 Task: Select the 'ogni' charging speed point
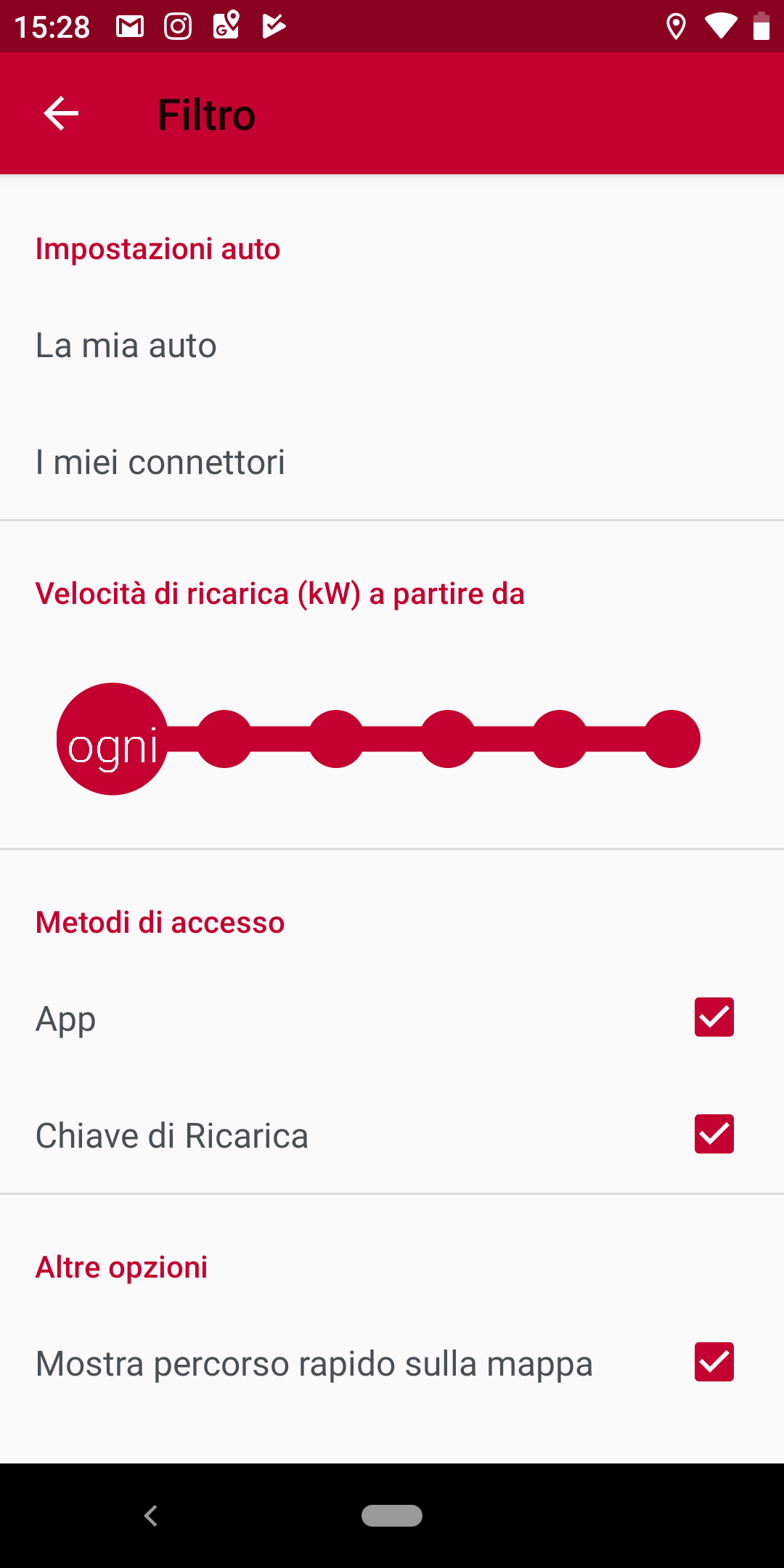click(x=113, y=739)
